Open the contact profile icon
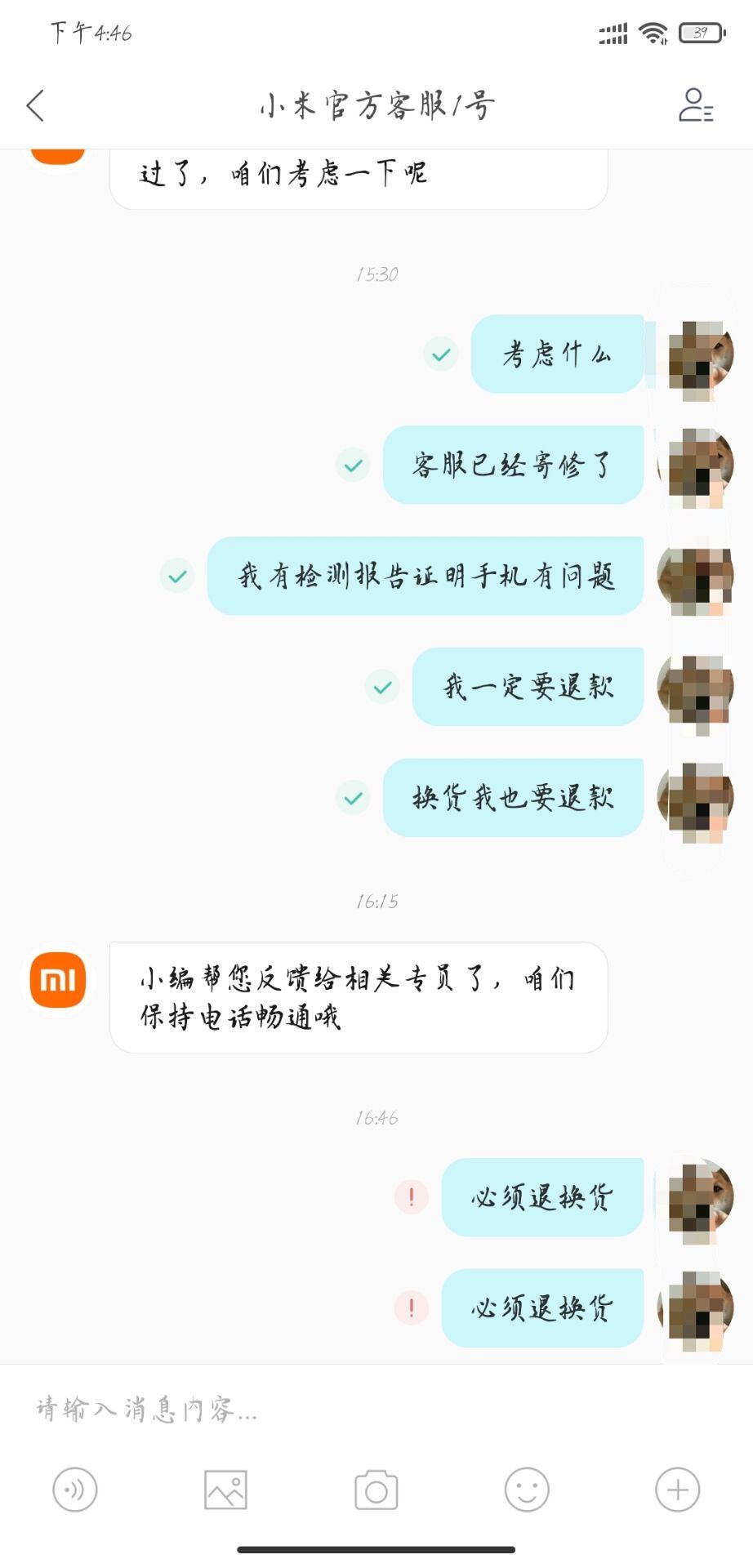 (x=696, y=105)
